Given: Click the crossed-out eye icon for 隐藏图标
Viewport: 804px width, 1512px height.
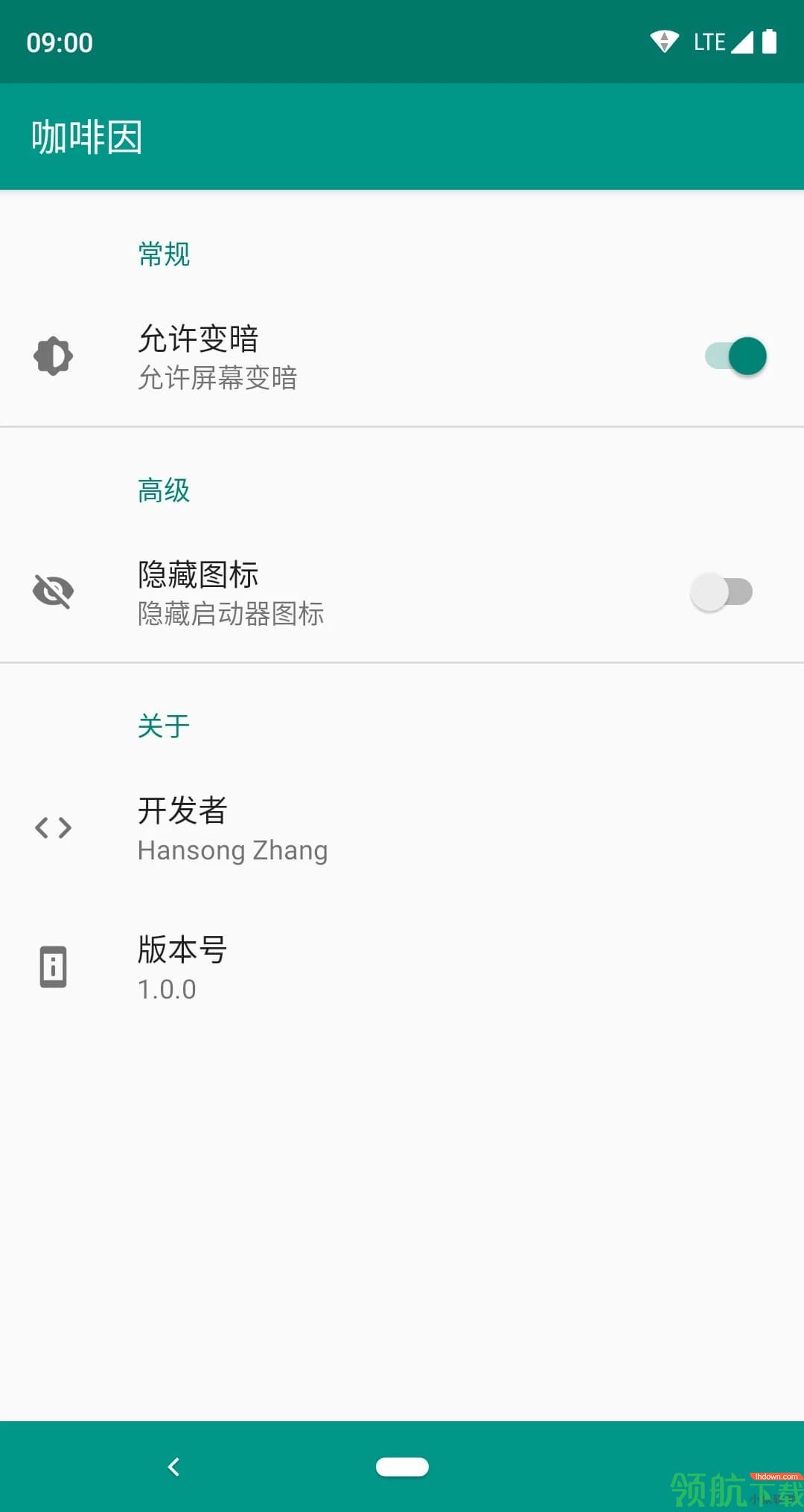Looking at the screenshot, I should (x=53, y=591).
